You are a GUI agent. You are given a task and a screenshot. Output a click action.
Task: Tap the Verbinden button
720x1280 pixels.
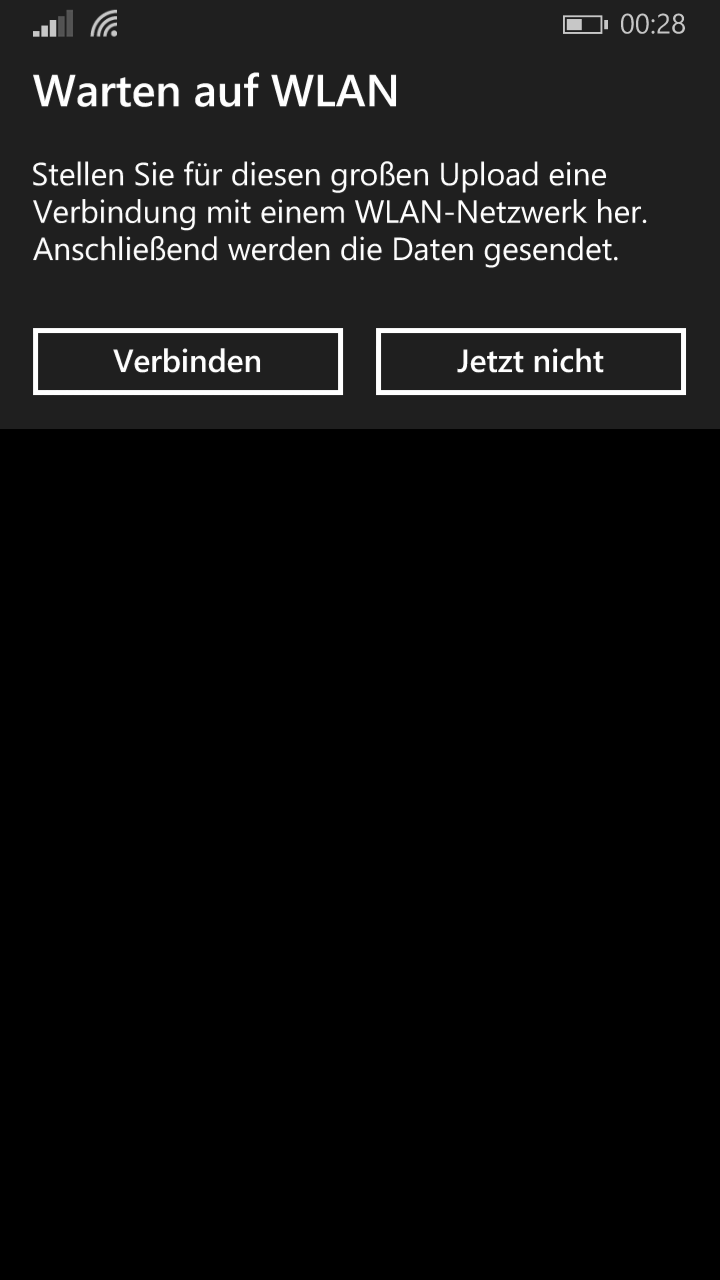click(188, 361)
